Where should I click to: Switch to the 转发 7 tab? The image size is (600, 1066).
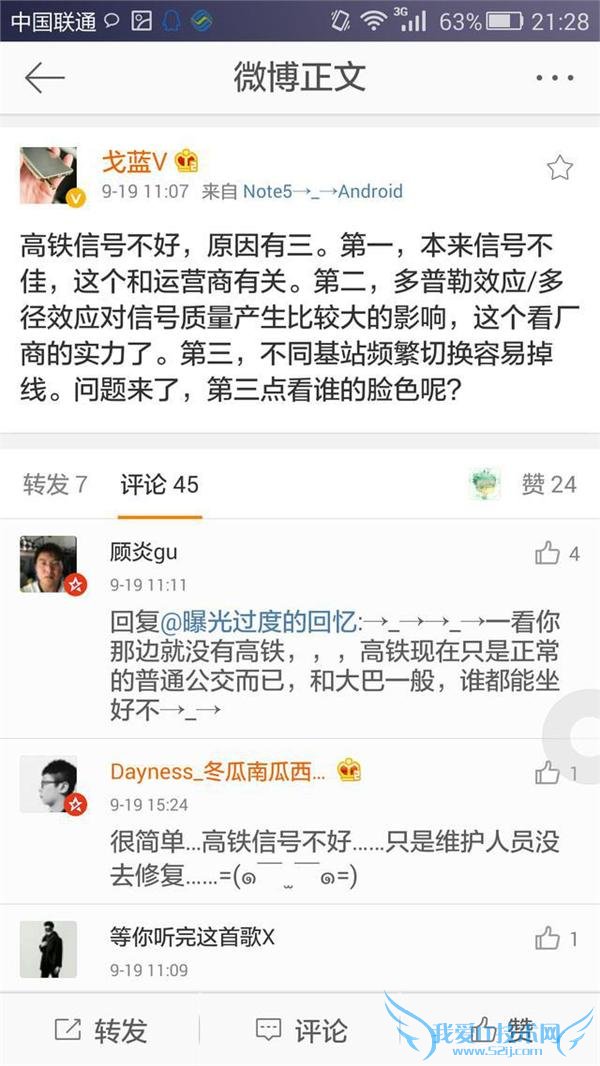coord(55,485)
